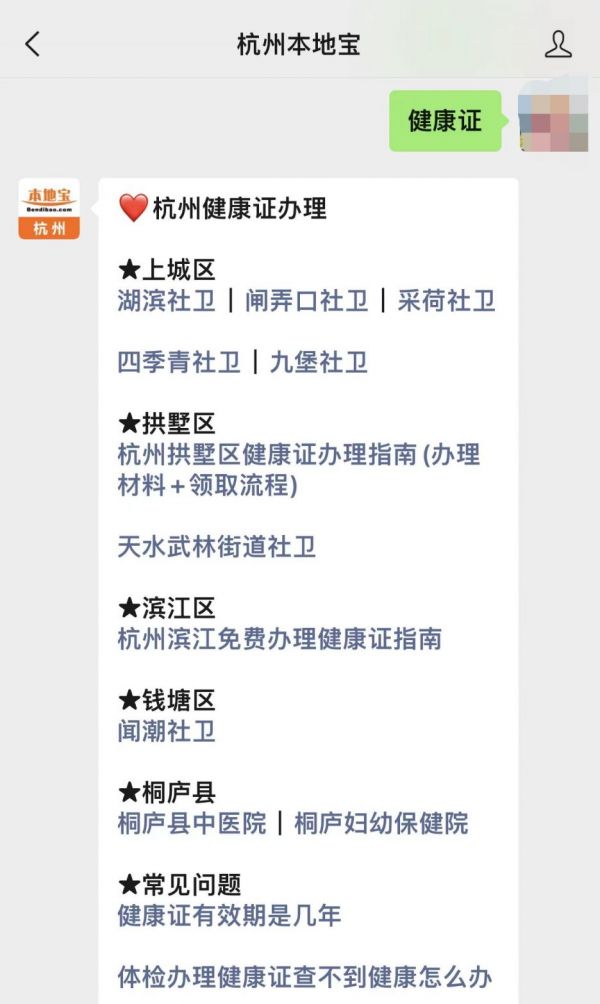Open 体检办理健康证查不到健康怎么办 link
The image size is (600, 1004).
pyautogui.click(x=304, y=977)
